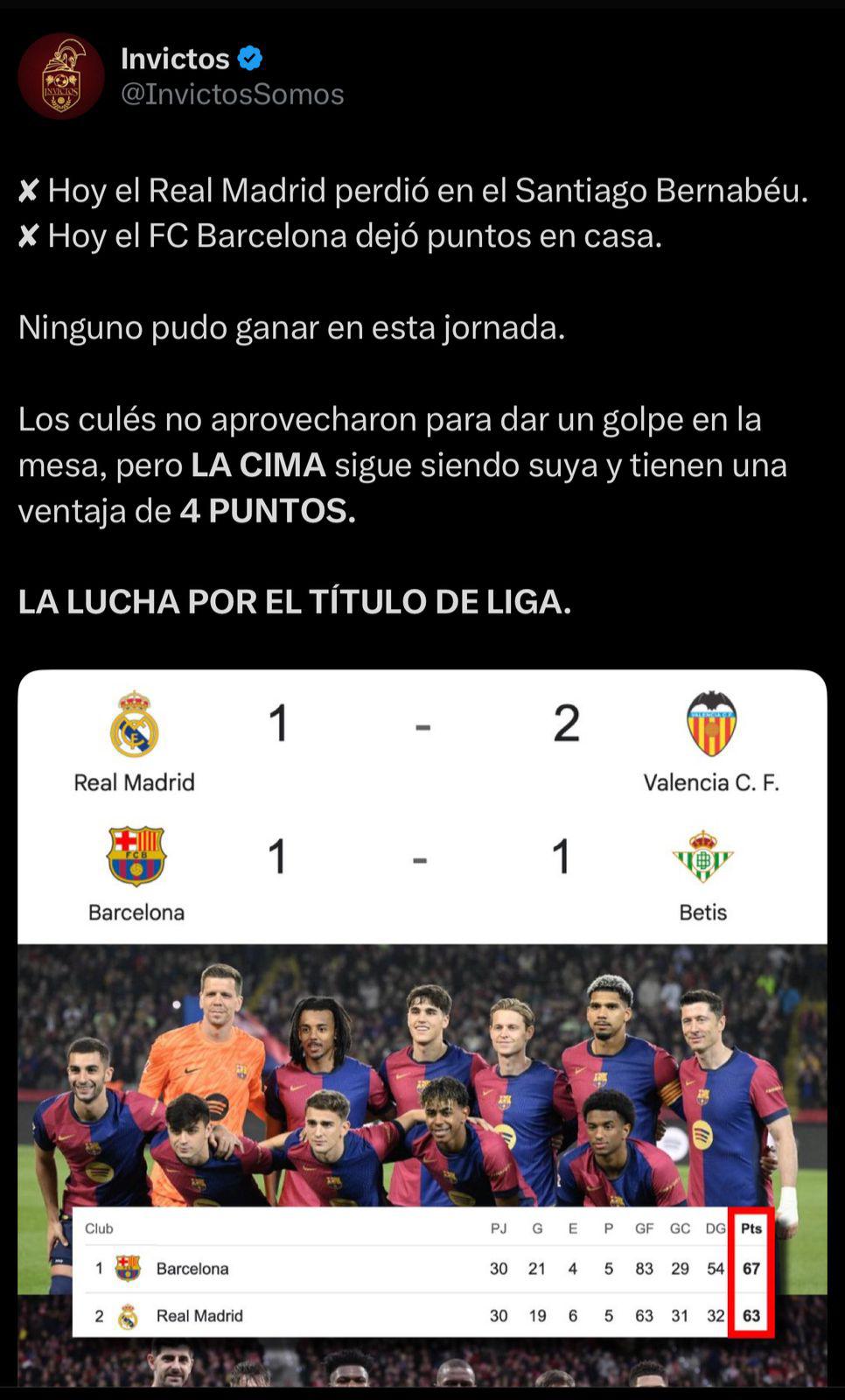Click the Invictos profile avatar icon
The image size is (845, 1400).
61,74
